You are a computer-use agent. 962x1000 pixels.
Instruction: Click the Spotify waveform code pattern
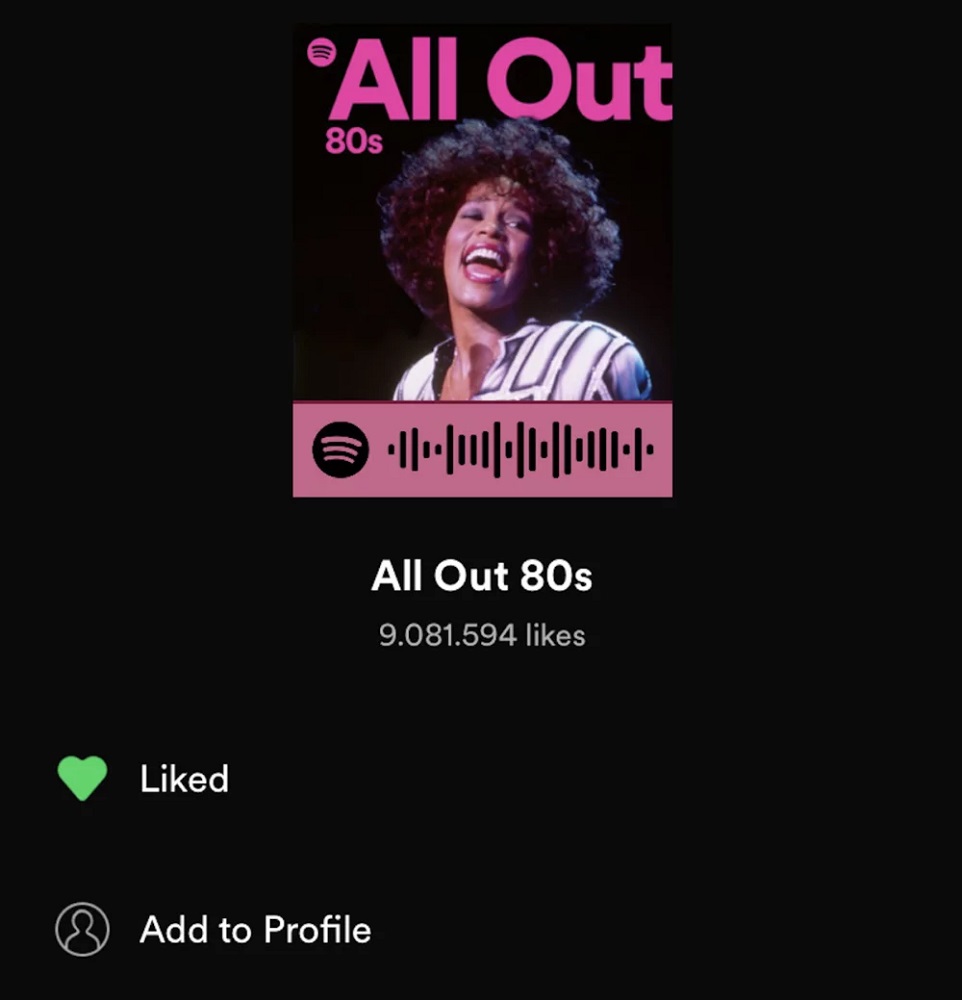[520, 450]
